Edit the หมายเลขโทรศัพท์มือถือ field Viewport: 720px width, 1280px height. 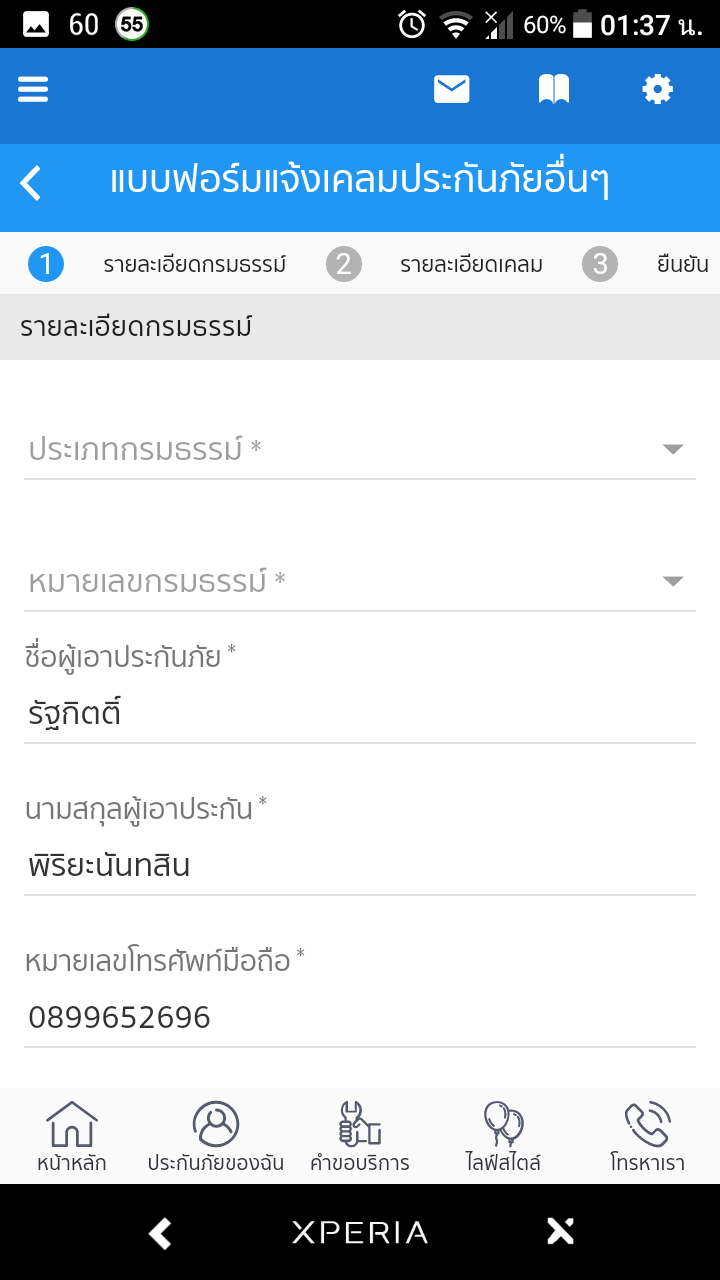(x=360, y=1018)
